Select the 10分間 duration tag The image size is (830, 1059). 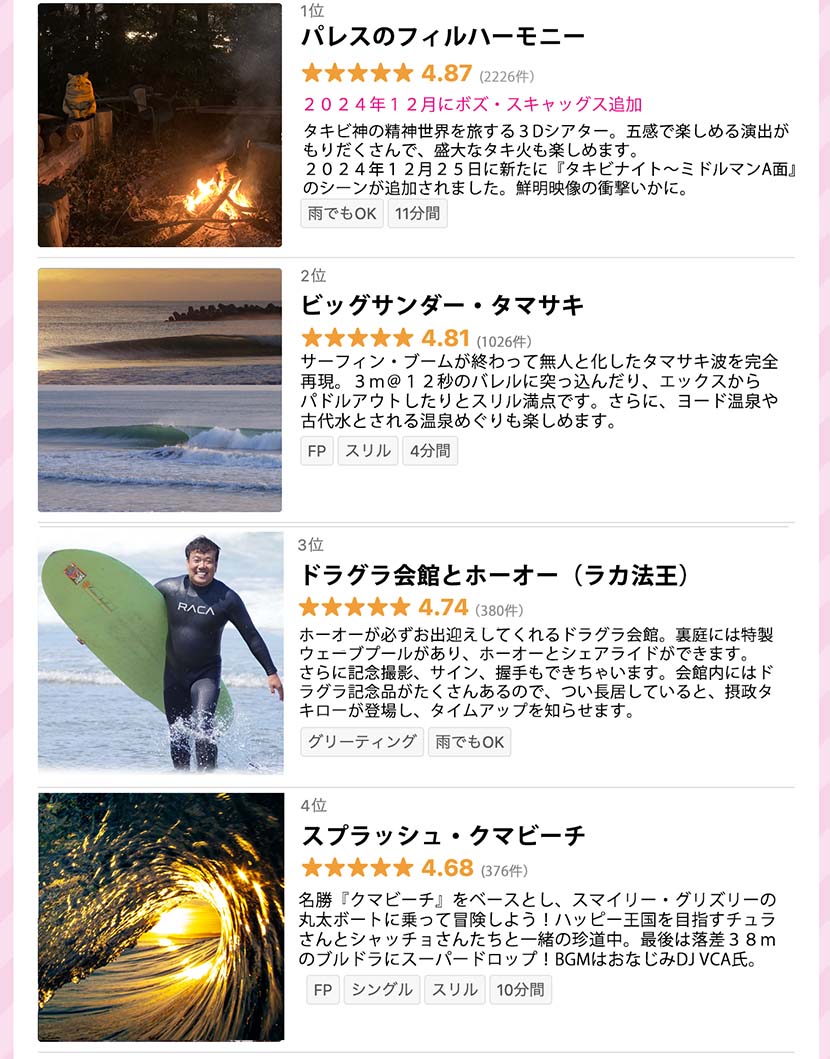point(520,990)
